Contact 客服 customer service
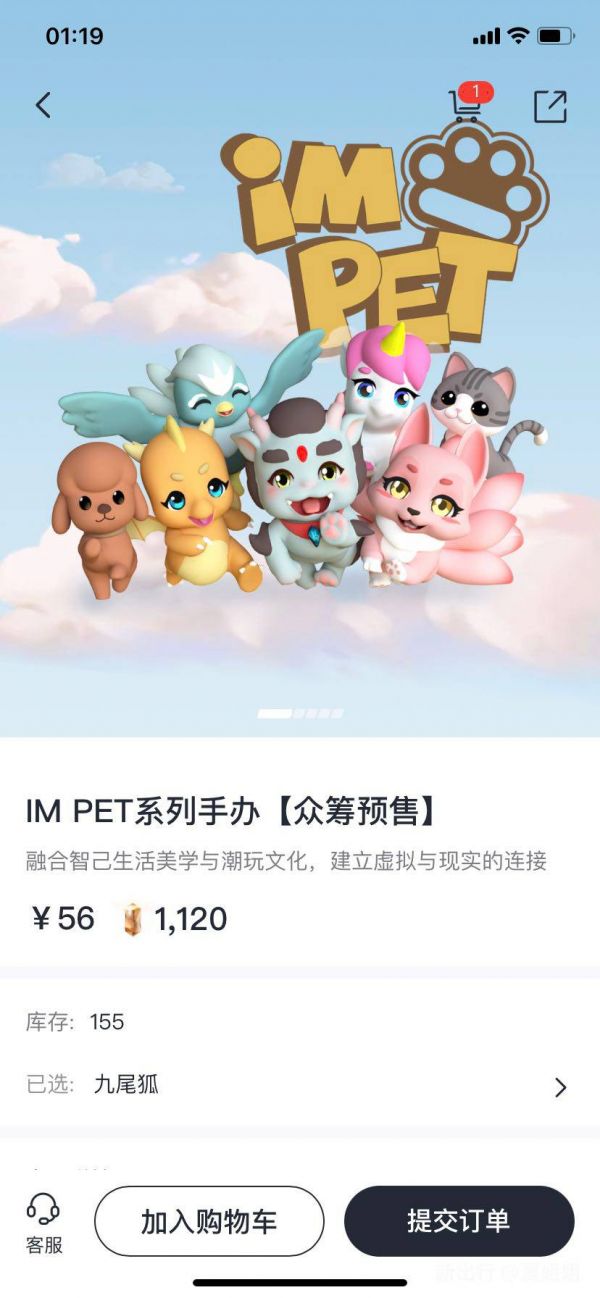600x1298 pixels. 43,1223
